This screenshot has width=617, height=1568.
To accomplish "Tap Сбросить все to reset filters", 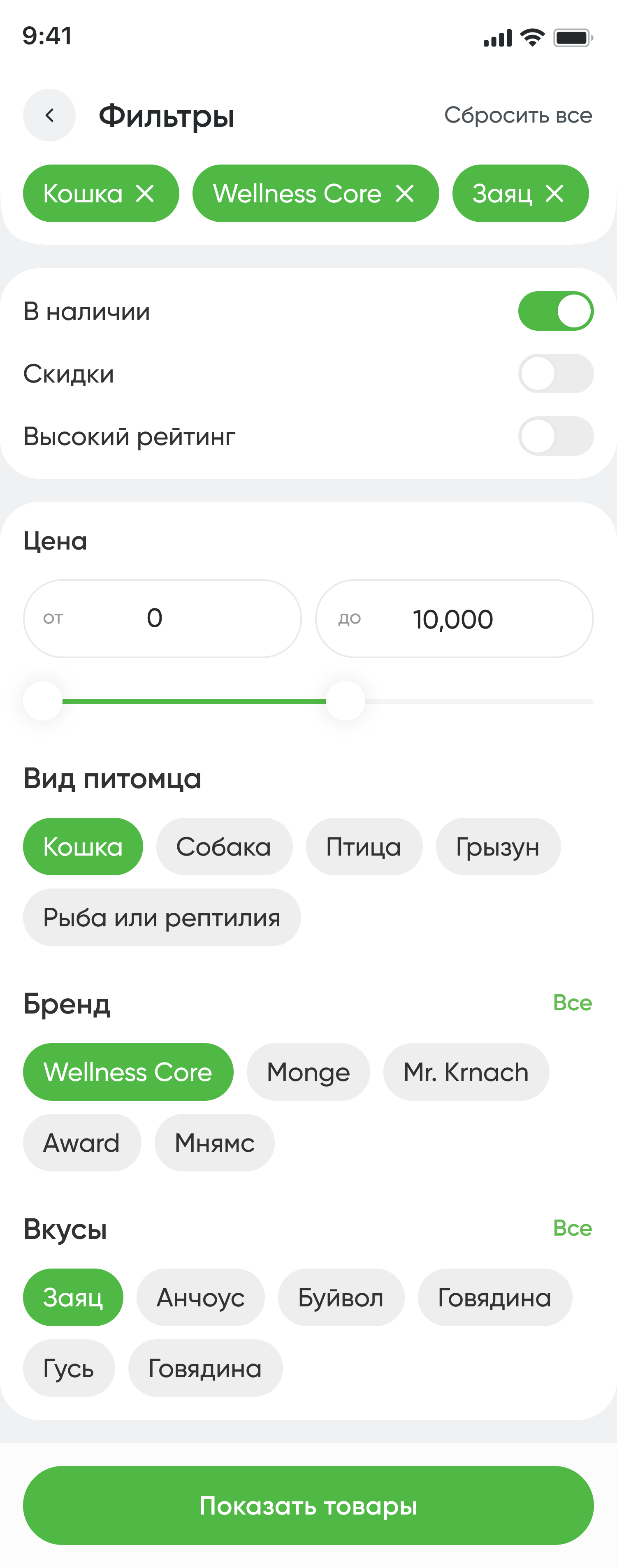I will click(x=518, y=115).
